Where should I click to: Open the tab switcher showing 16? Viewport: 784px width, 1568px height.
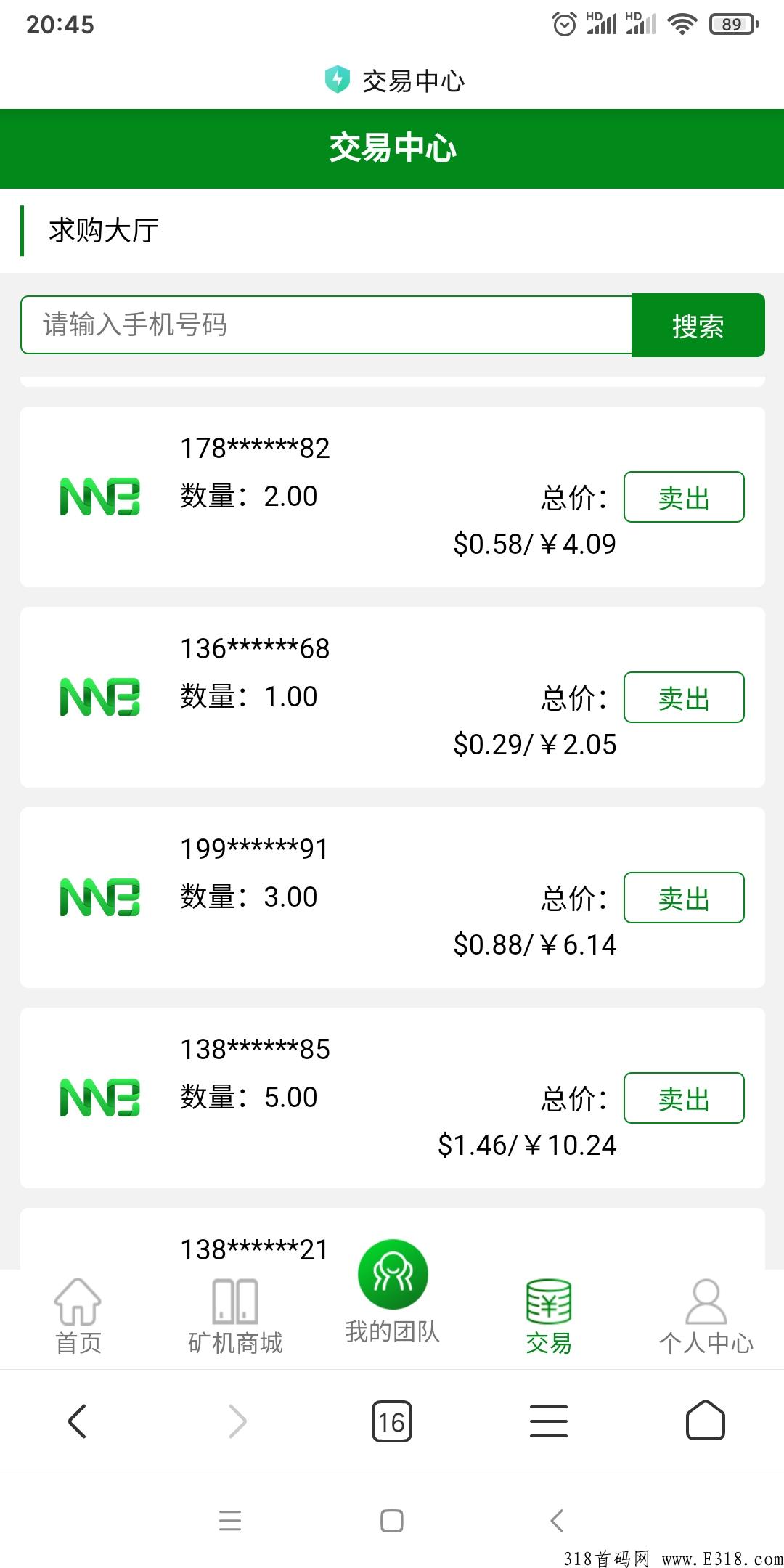[392, 1421]
